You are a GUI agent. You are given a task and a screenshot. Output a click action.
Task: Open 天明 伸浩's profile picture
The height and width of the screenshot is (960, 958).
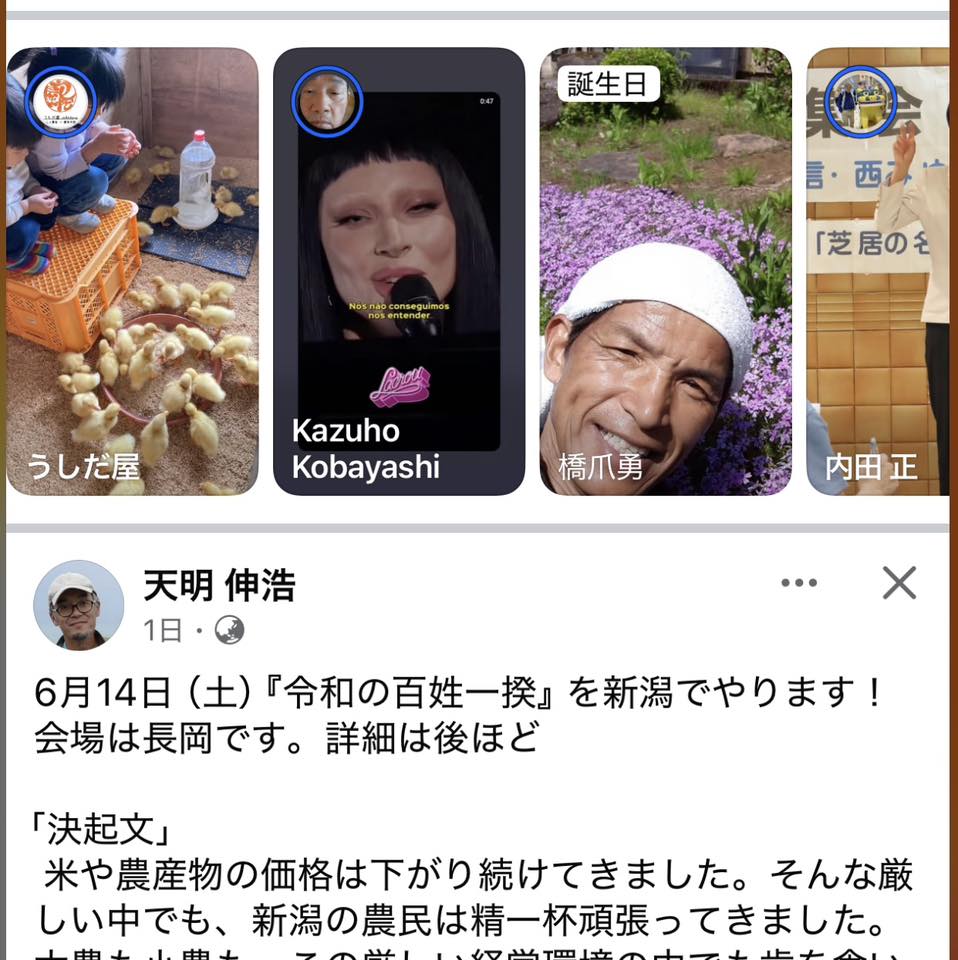point(78,604)
